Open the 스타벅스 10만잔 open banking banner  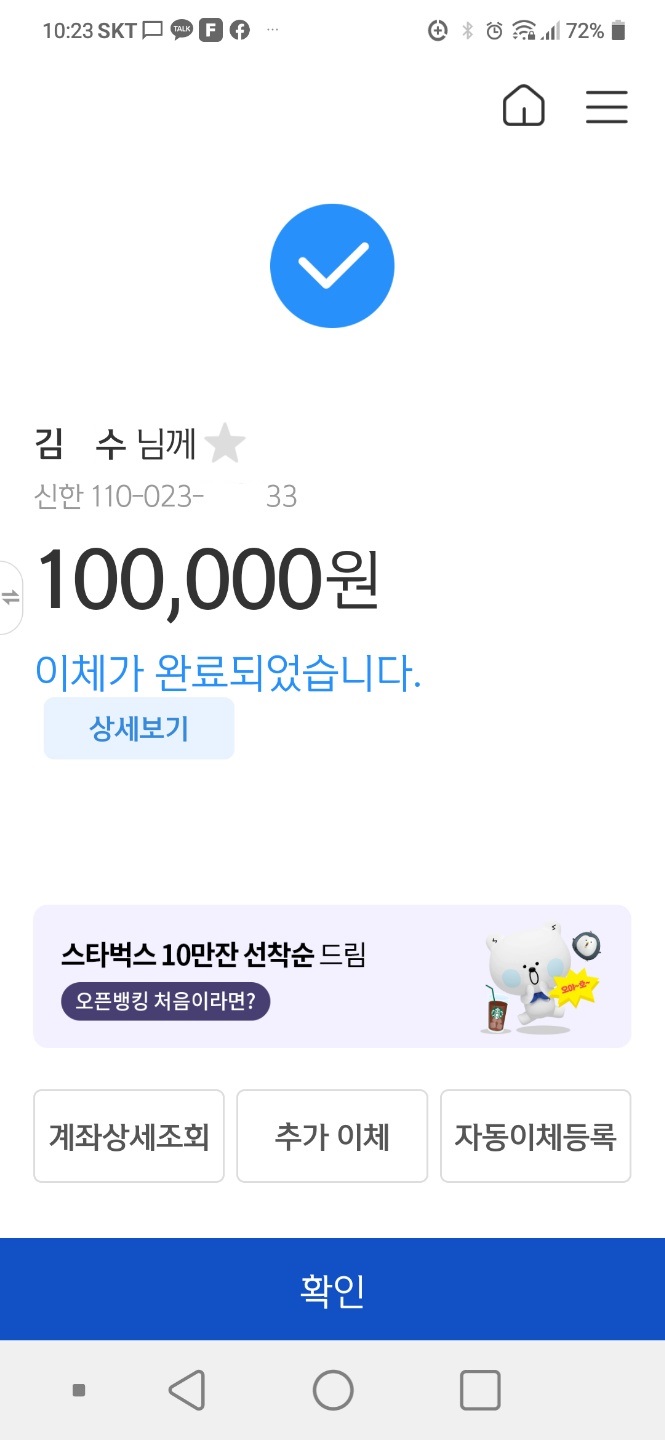tap(332, 976)
